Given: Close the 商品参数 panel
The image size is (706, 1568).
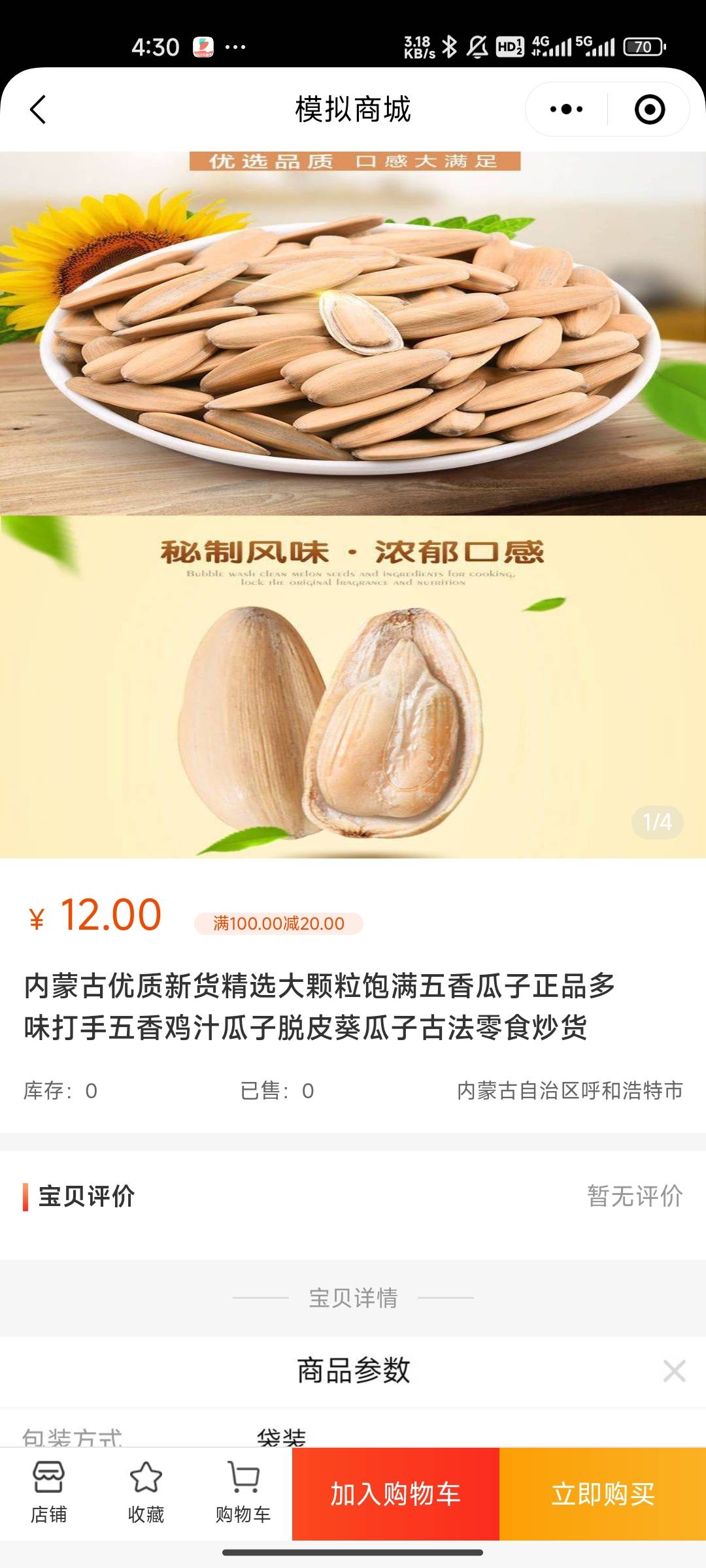Looking at the screenshot, I should 674,1371.
